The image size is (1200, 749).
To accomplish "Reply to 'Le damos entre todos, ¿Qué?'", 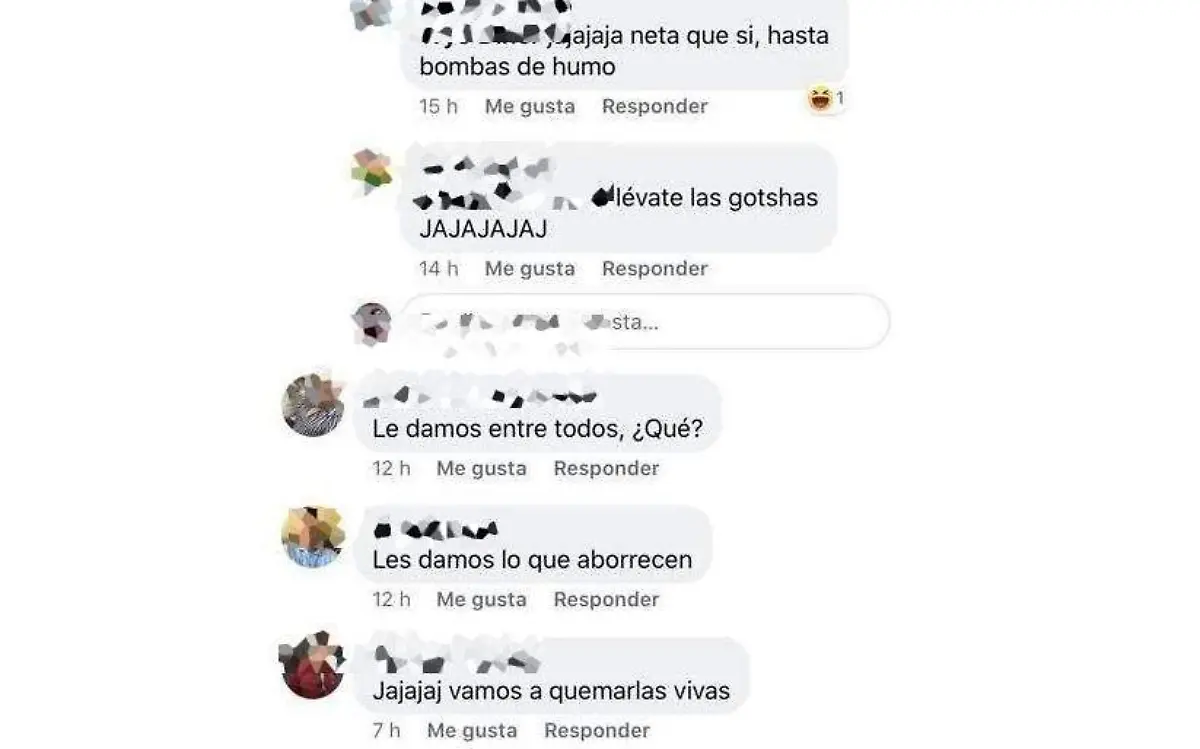I will click(606, 468).
